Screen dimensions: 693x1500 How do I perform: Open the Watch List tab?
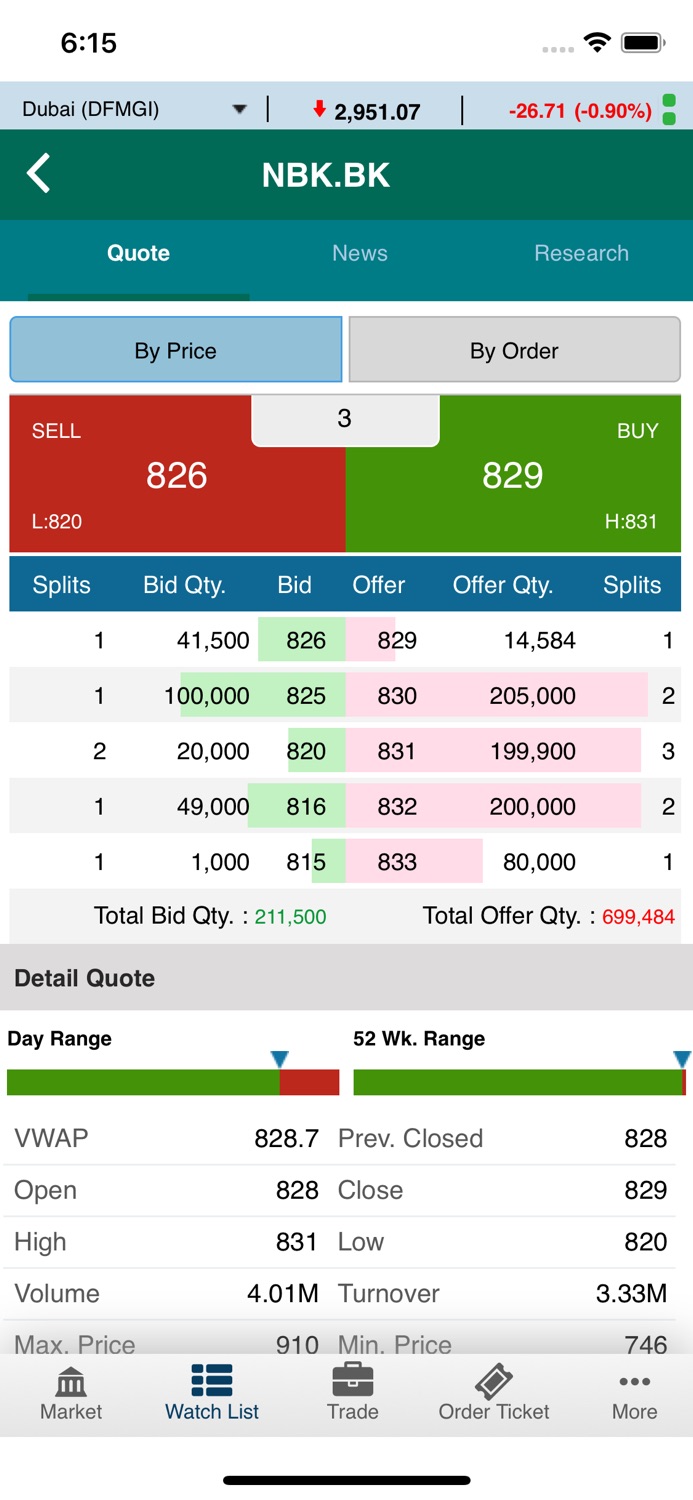(212, 1394)
